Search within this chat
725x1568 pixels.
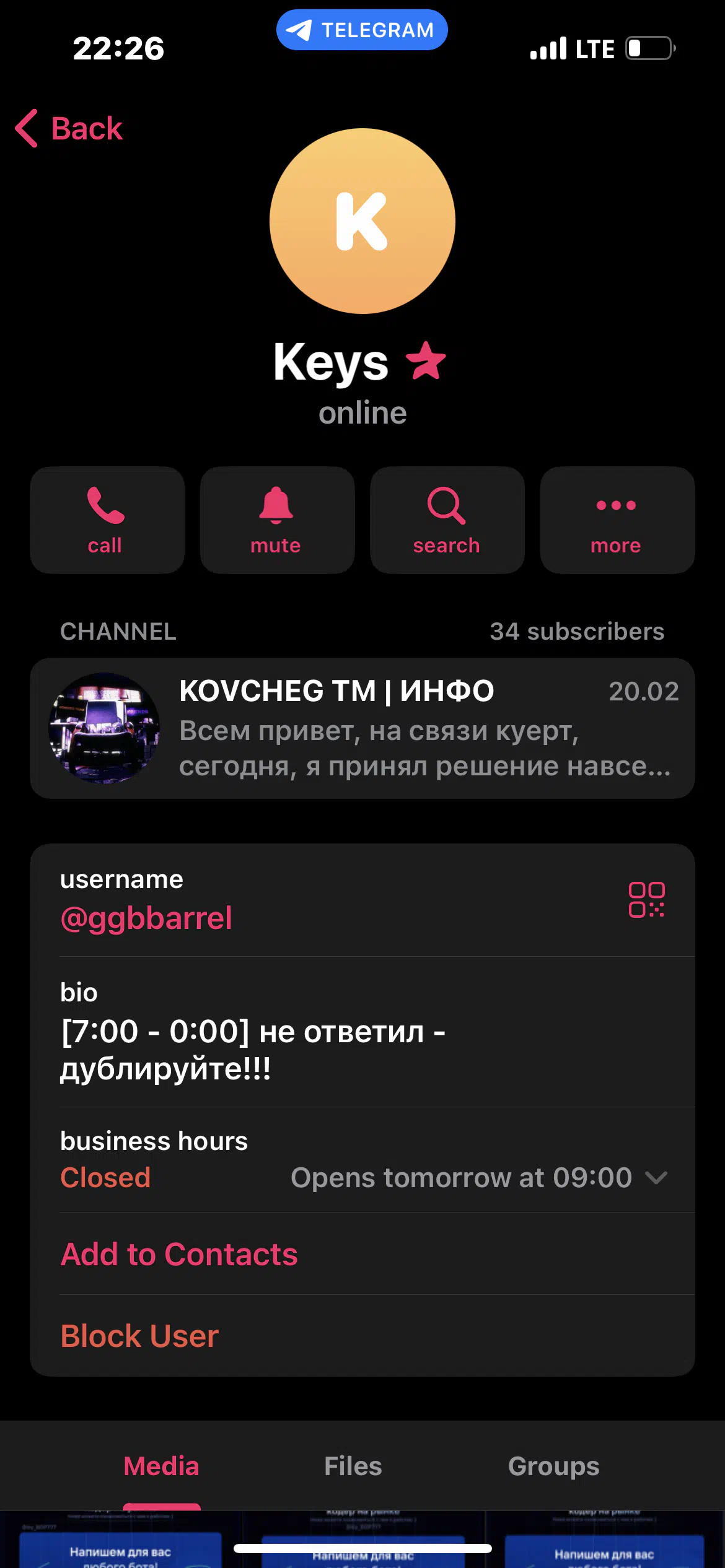coord(447,520)
